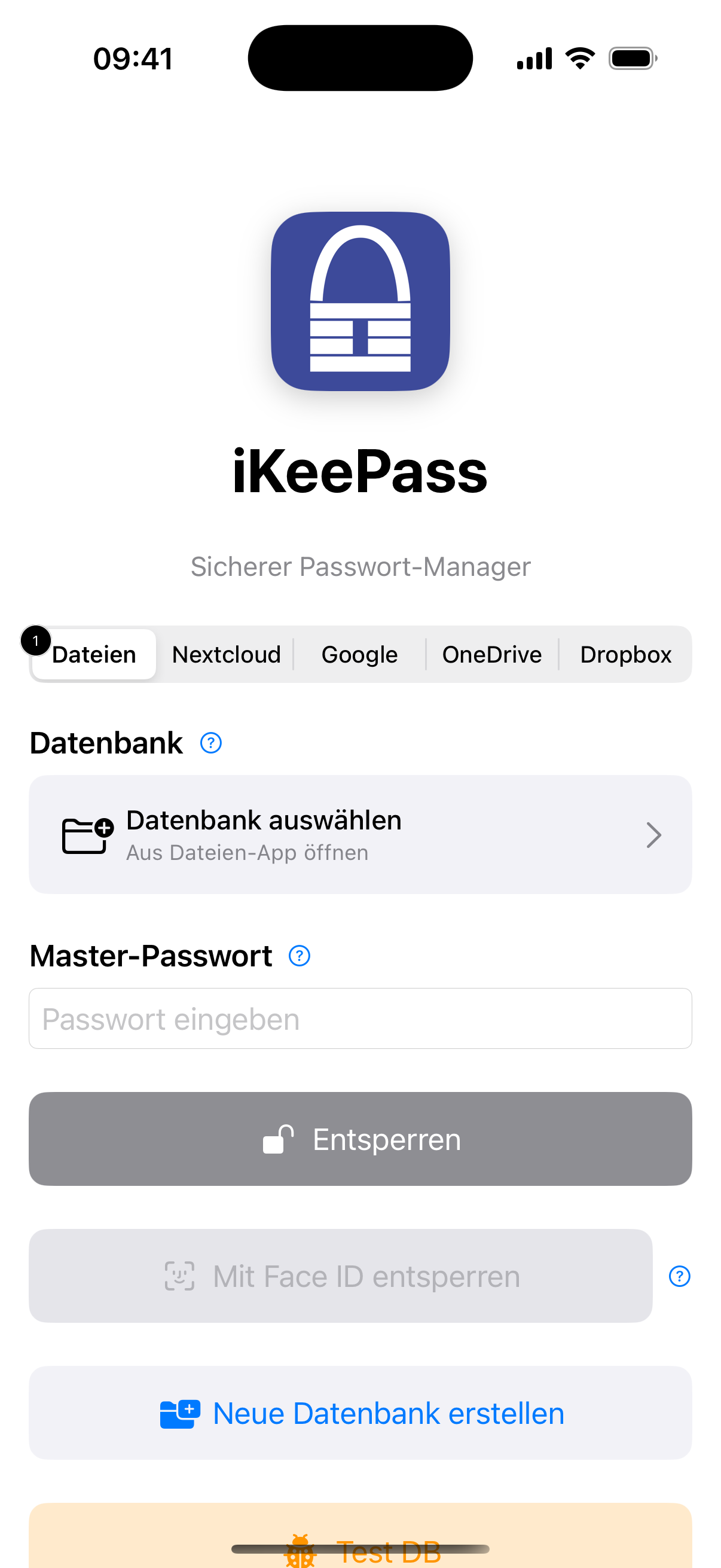
Task: Enable OneDrive as storage source
Action: 491,654
